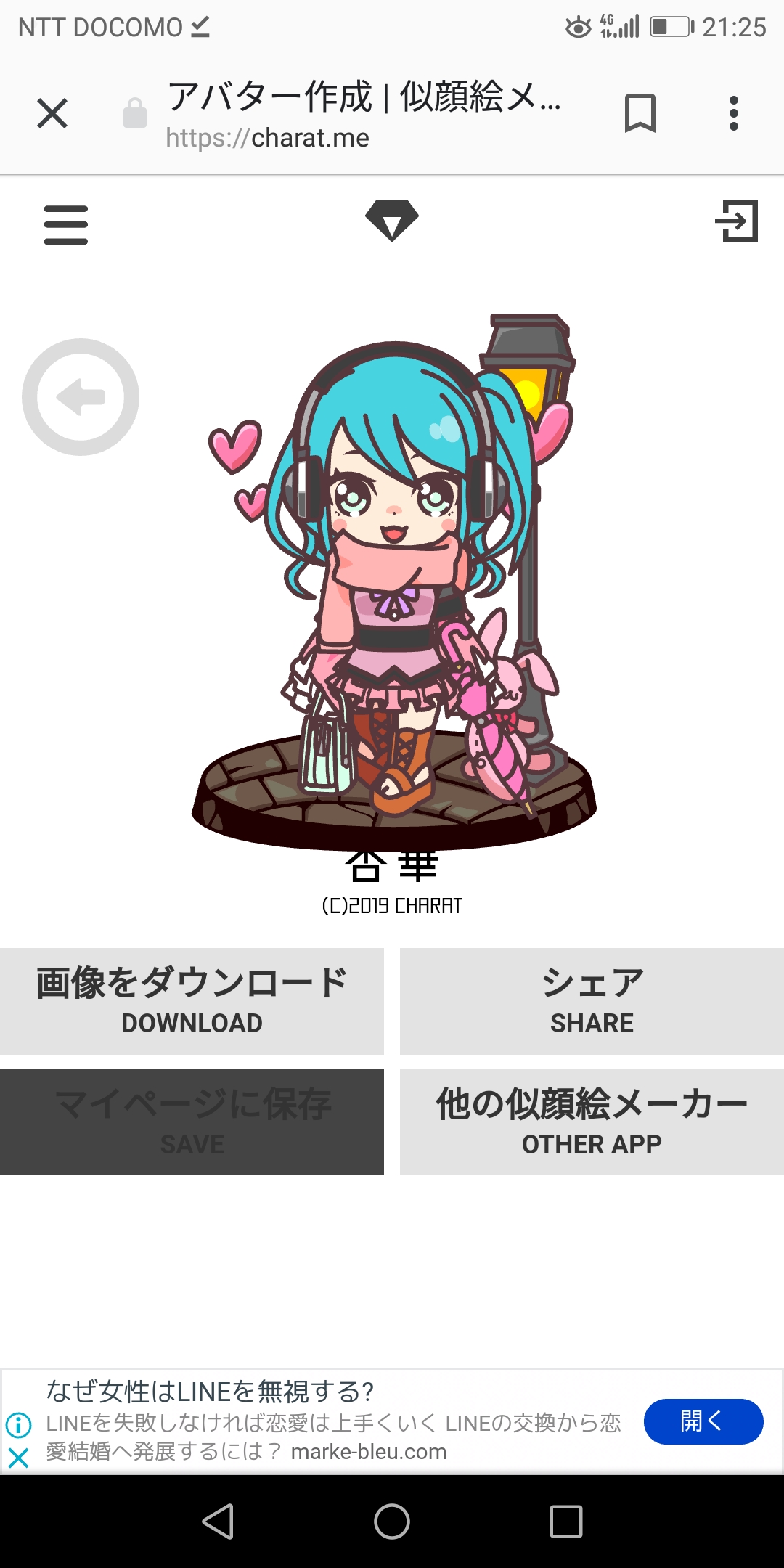The image size is (784, 1568).
Task: Tap the login arrow icon
Action: point(736,221)
